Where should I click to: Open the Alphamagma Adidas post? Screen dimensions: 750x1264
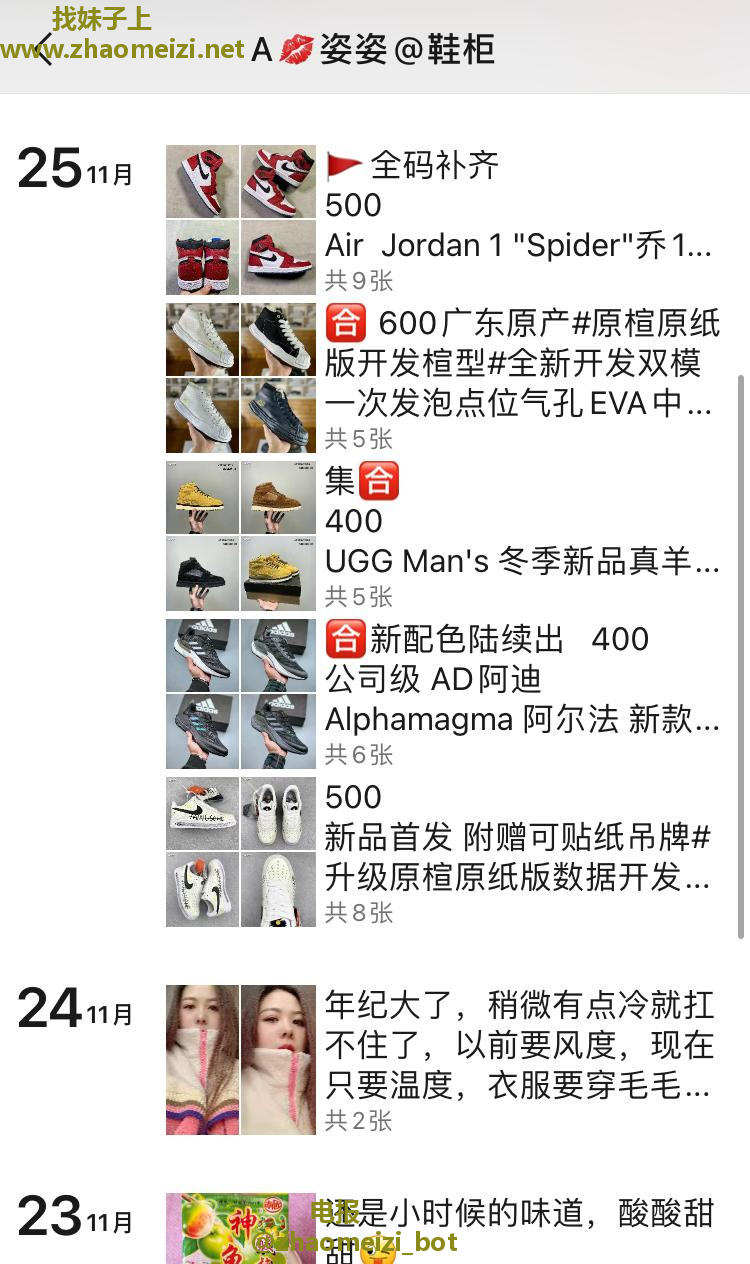[520, 693]
